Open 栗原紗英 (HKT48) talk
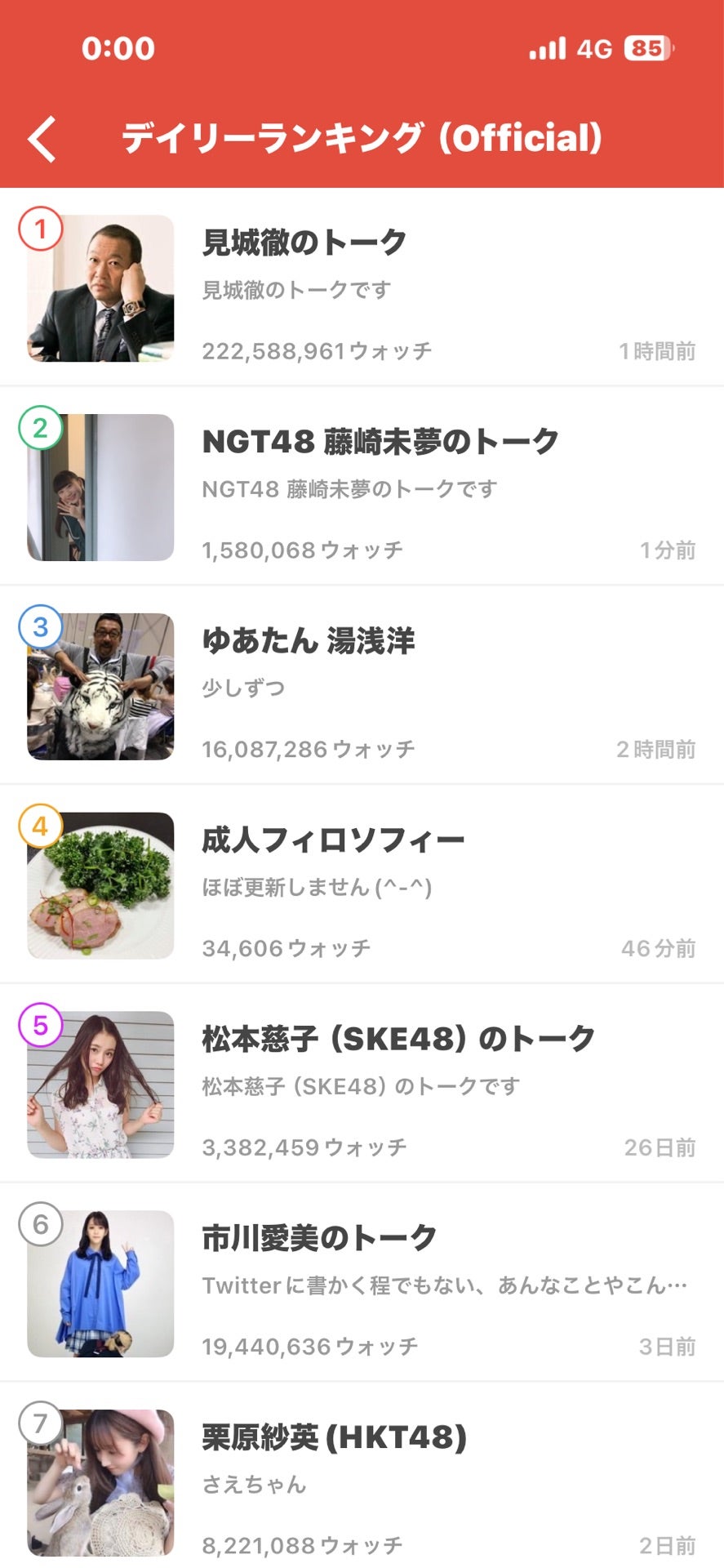This screenshot has height=1568, width=724. tap(362, 1476)
